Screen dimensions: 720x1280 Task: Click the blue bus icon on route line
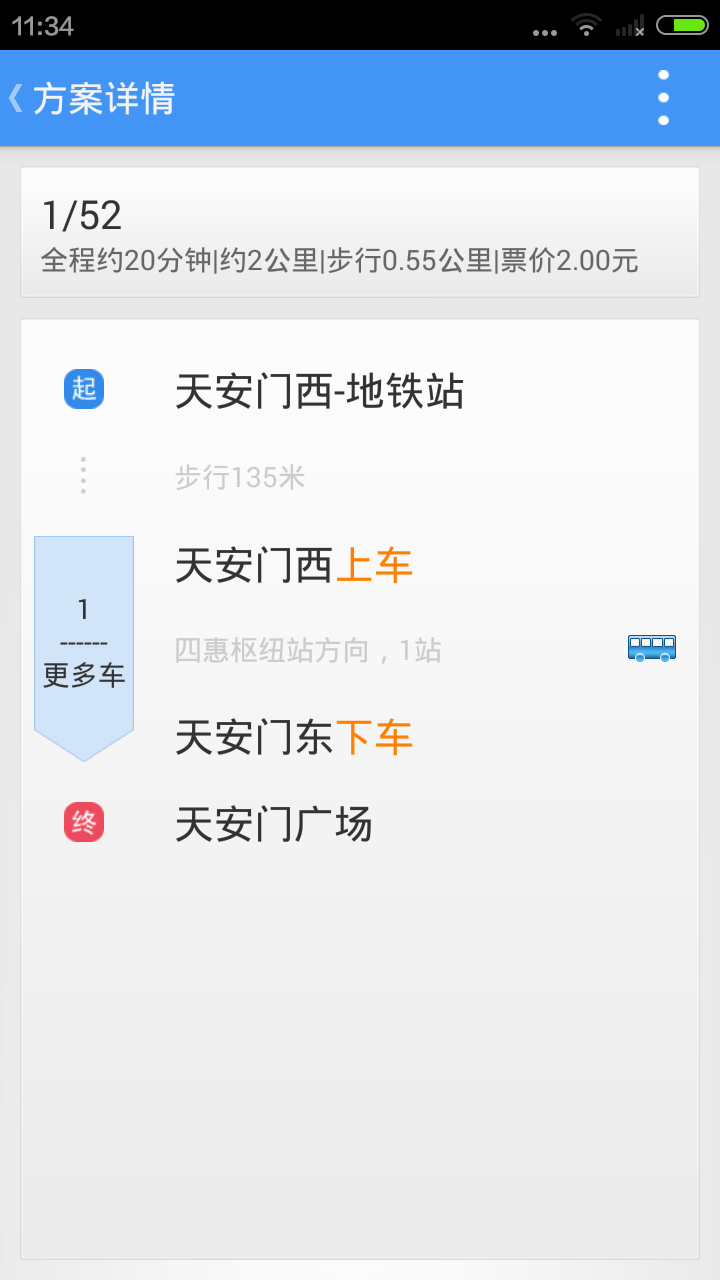tap(651, 650)
